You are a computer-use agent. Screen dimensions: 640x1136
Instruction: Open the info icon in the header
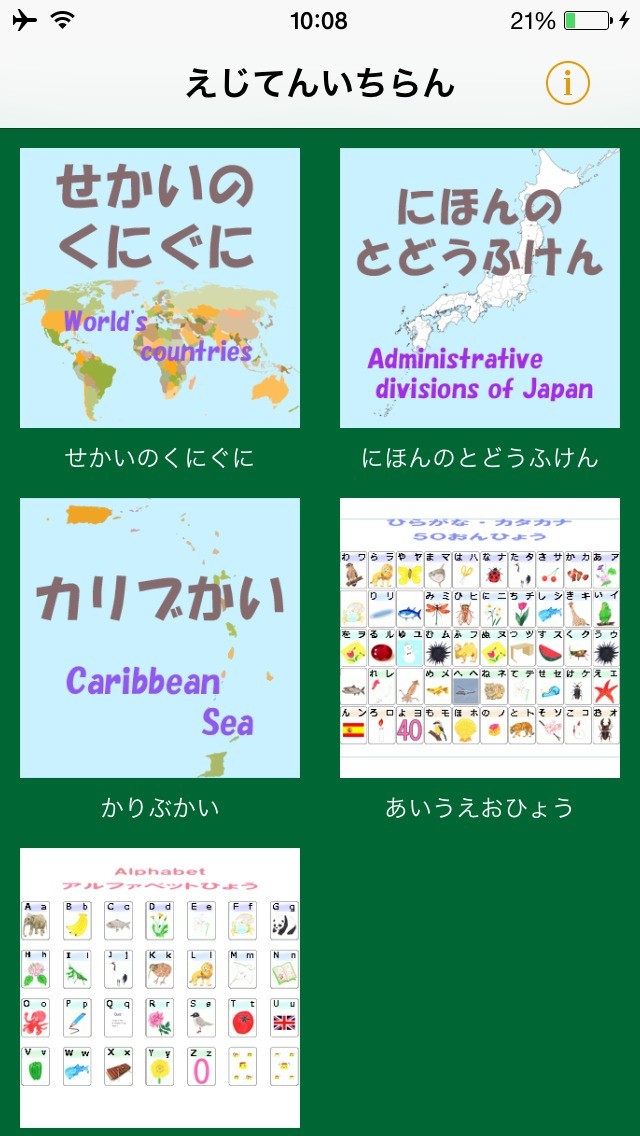click(568, 84)
